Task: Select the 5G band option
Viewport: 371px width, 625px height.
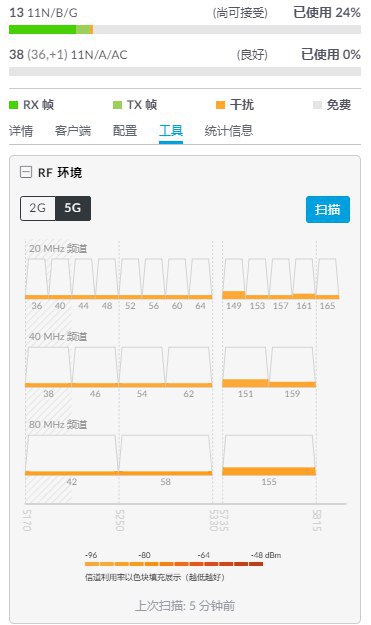Action: [73, 208]
